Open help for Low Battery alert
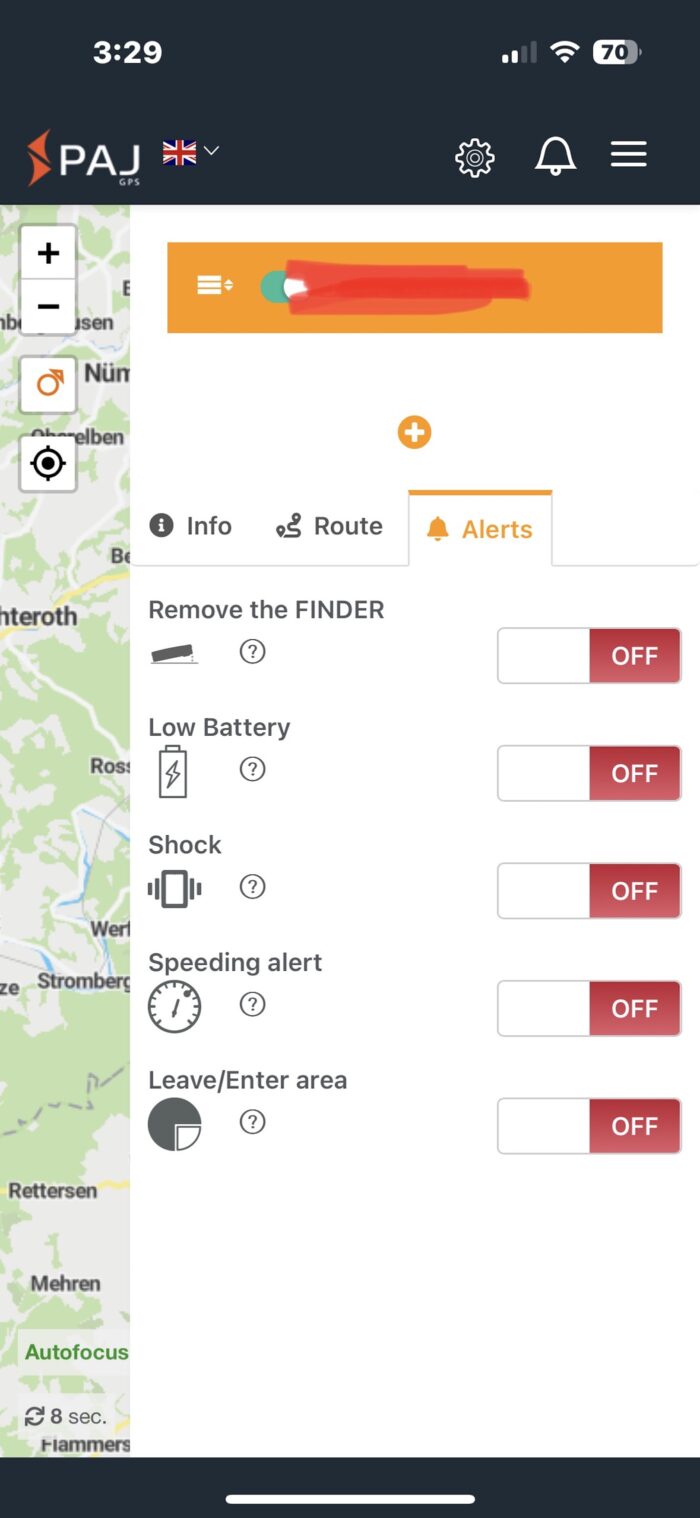This screenshot has height=1518, width=700. (x=253, y=769)
